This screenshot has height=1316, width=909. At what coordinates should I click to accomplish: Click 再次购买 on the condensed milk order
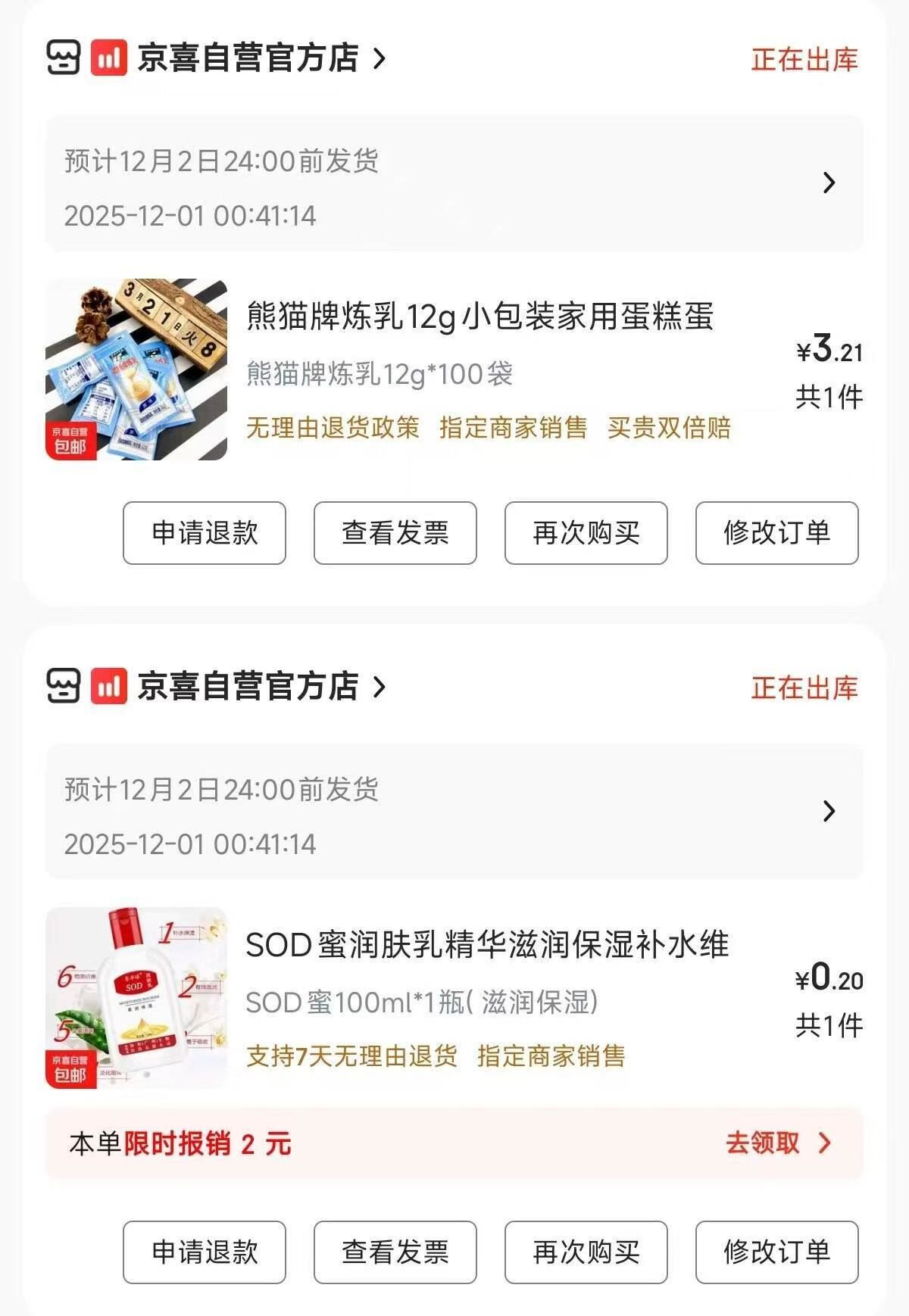click(x=586, y=534)
